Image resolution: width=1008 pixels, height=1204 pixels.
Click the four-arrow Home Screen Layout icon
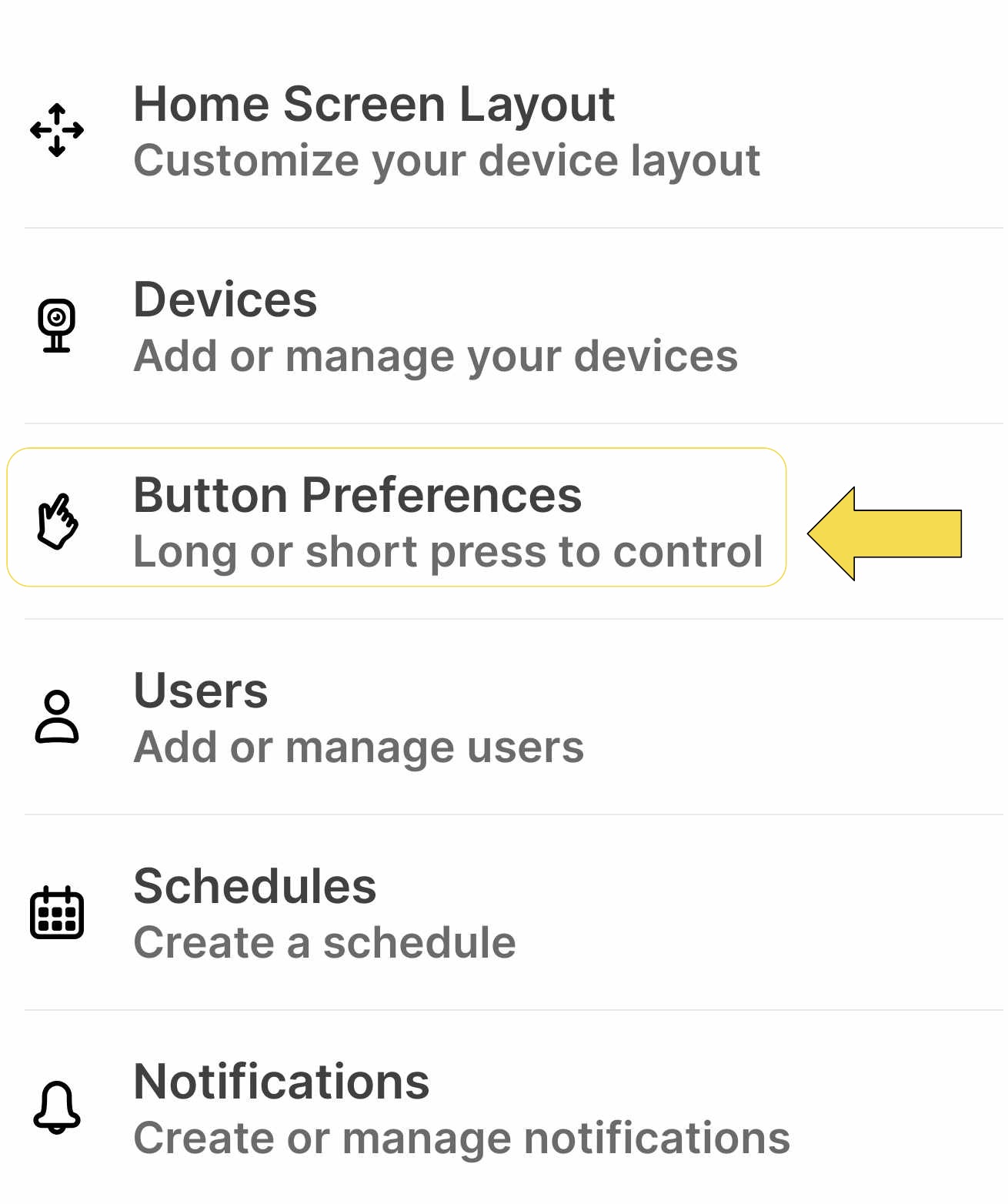tap(57, 131)
